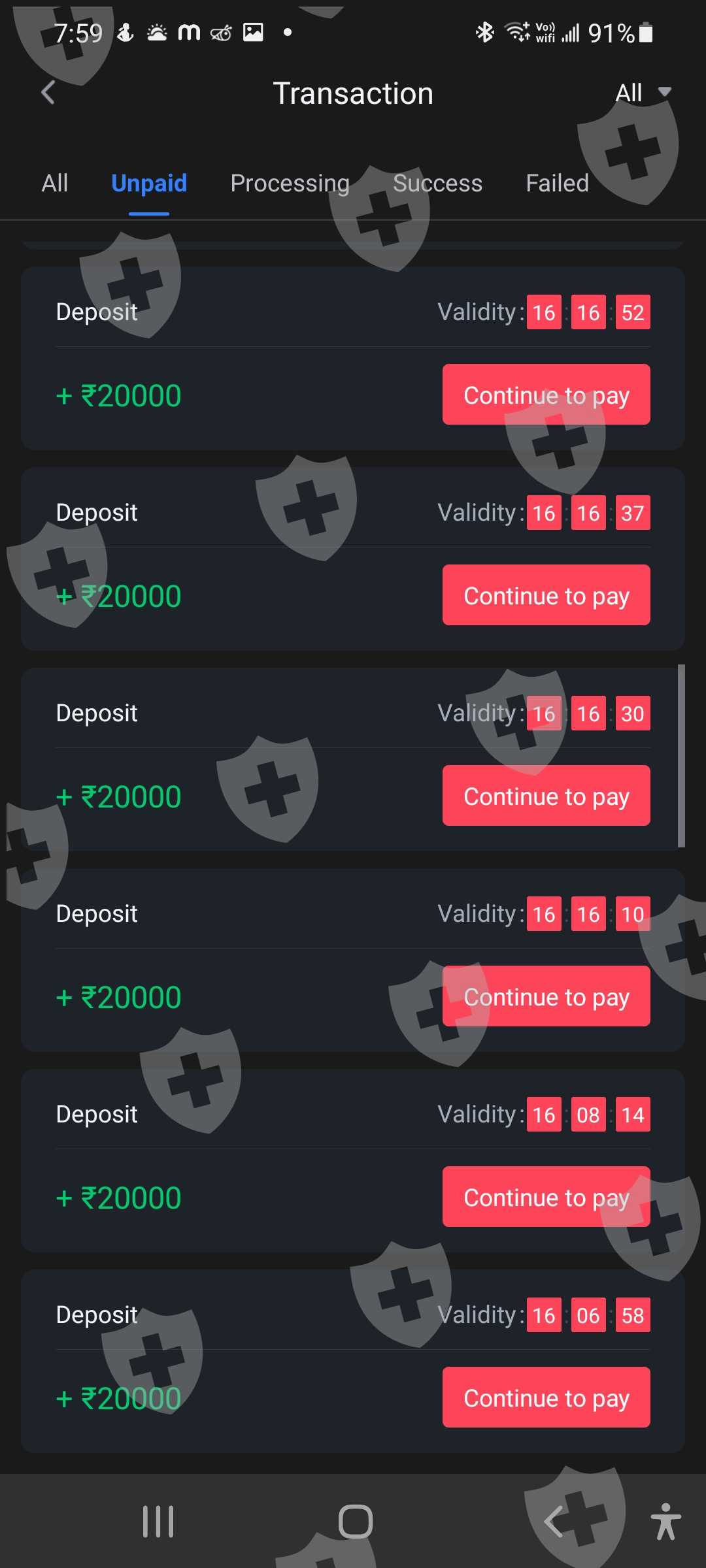Image resolution: width=706 pixels, height=1568 pixels.
Task: Go to the home screen
Action: 356,1522
